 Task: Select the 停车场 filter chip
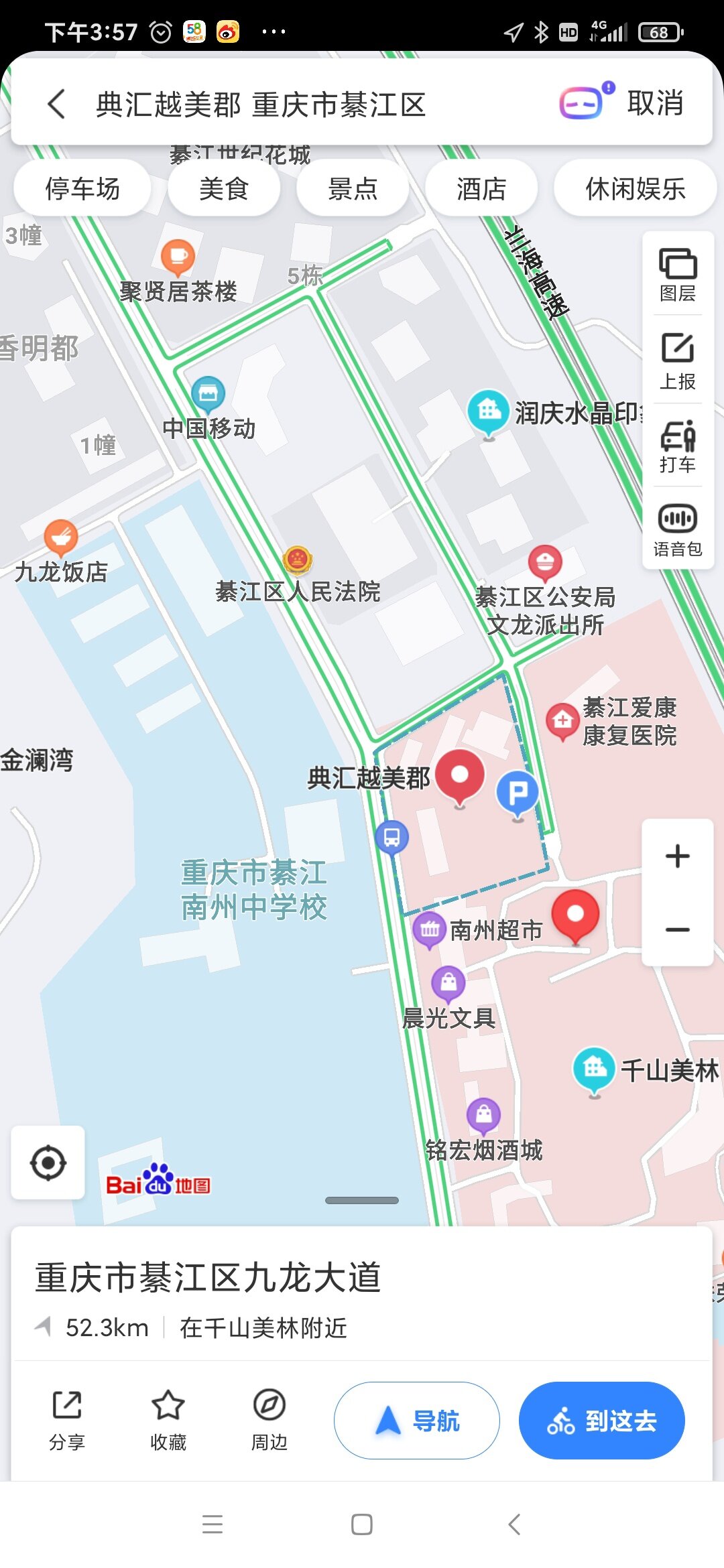(82, 188)
